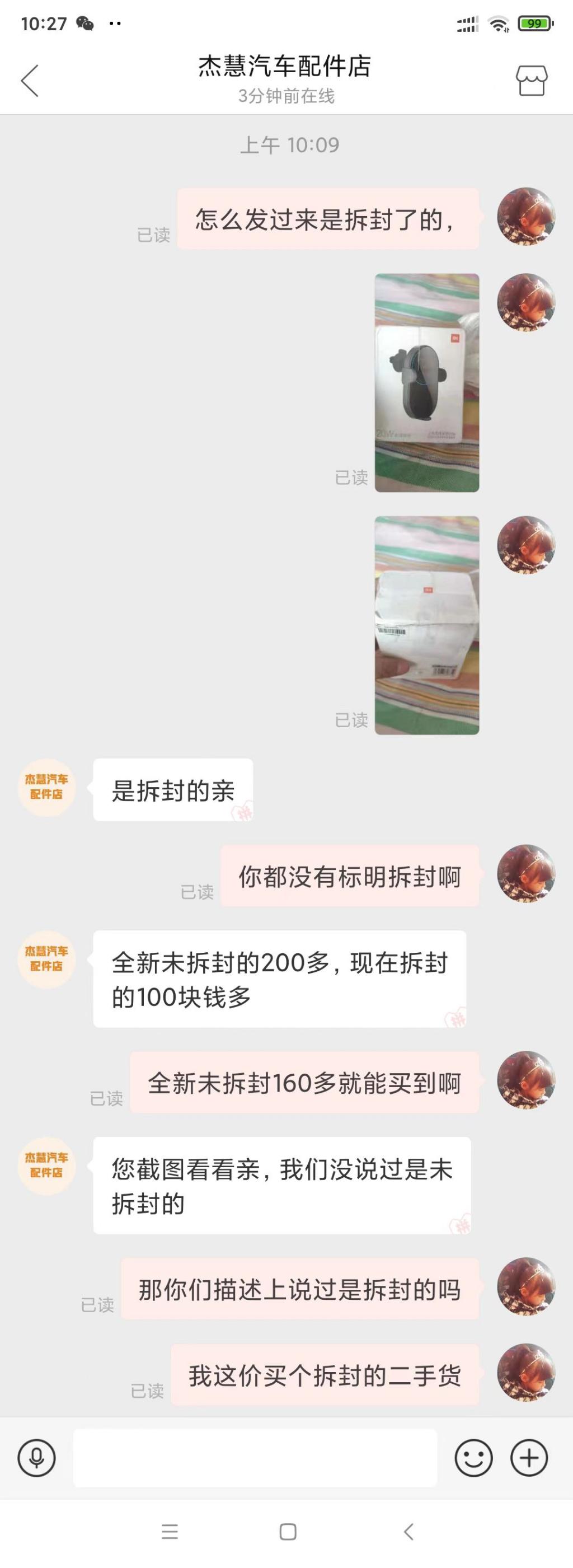Open recent apps from navigation bar

[x=170, y=1532]
